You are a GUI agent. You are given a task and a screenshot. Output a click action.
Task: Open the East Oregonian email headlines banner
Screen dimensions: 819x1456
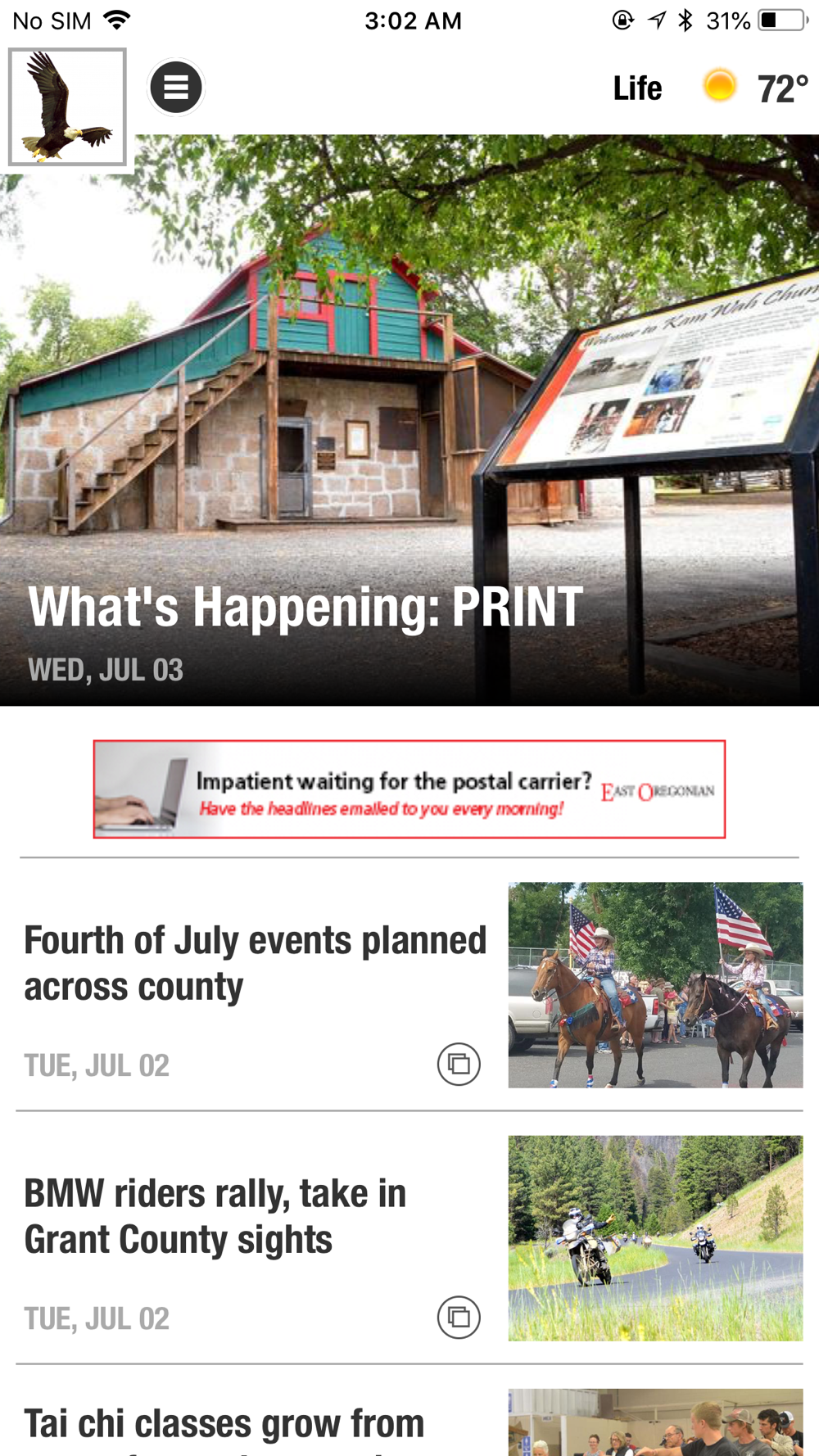409,789
